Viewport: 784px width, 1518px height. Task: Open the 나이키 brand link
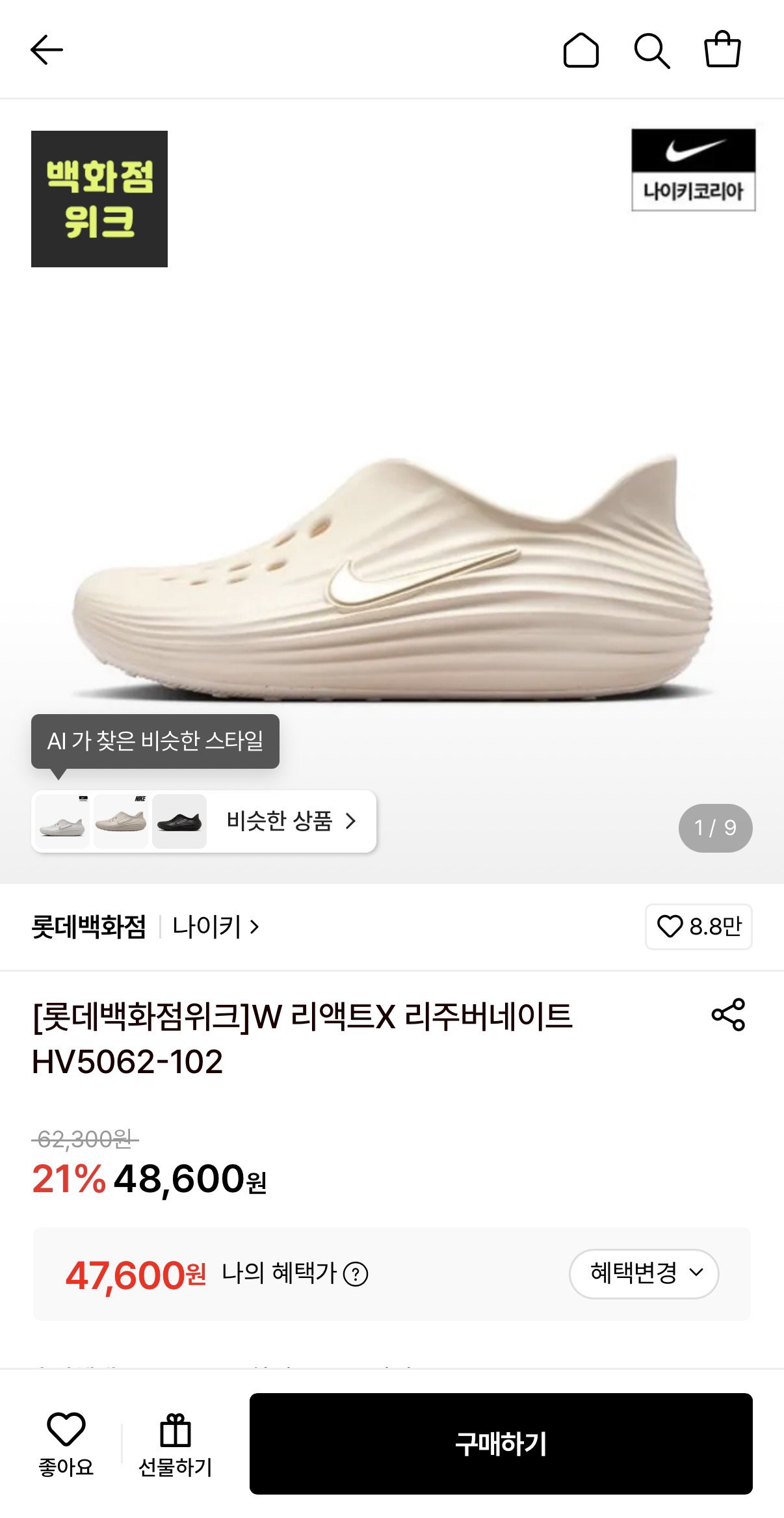tap(216, 926)
